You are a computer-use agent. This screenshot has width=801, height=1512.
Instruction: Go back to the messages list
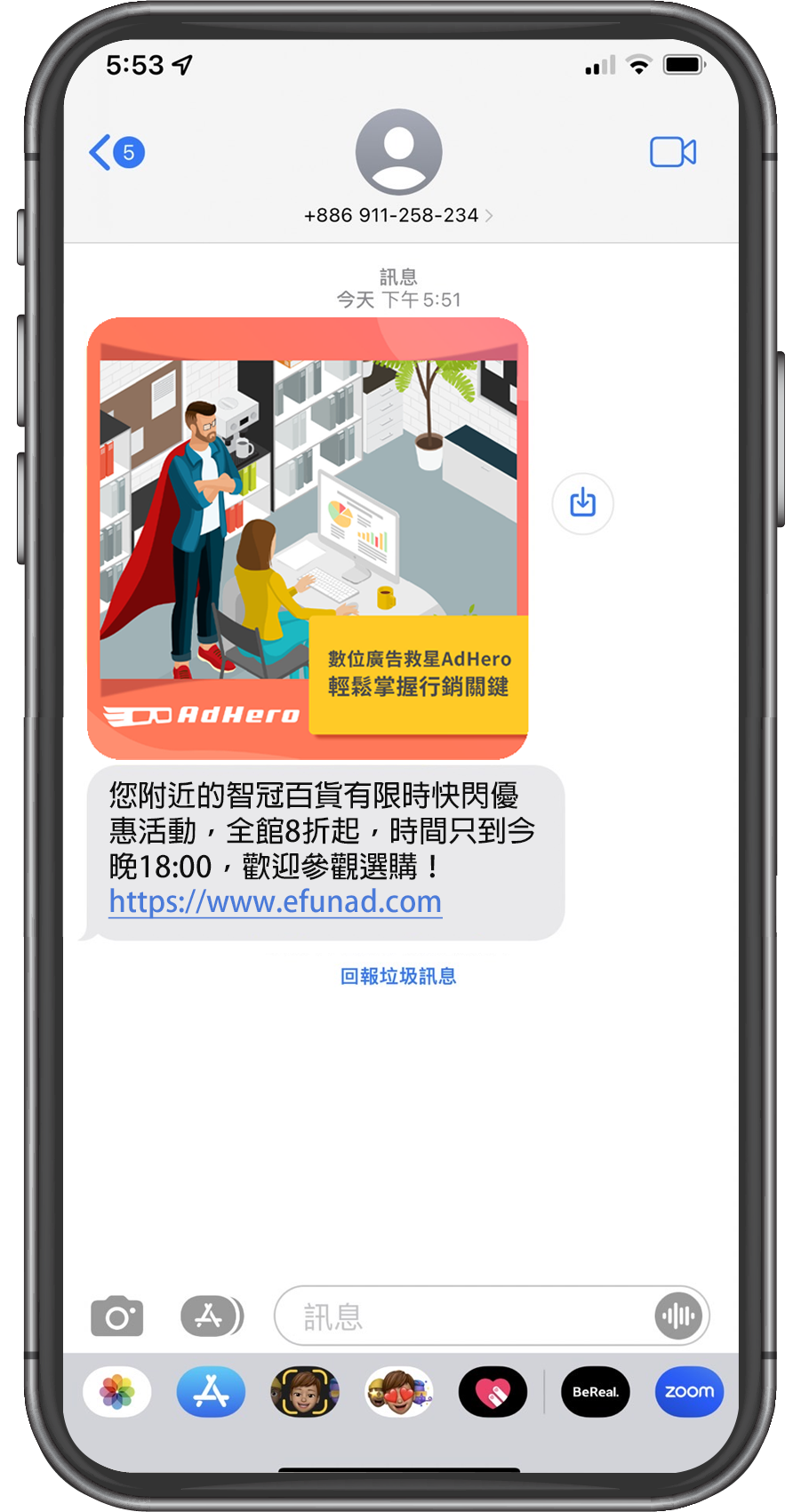(x=116, y=153)
